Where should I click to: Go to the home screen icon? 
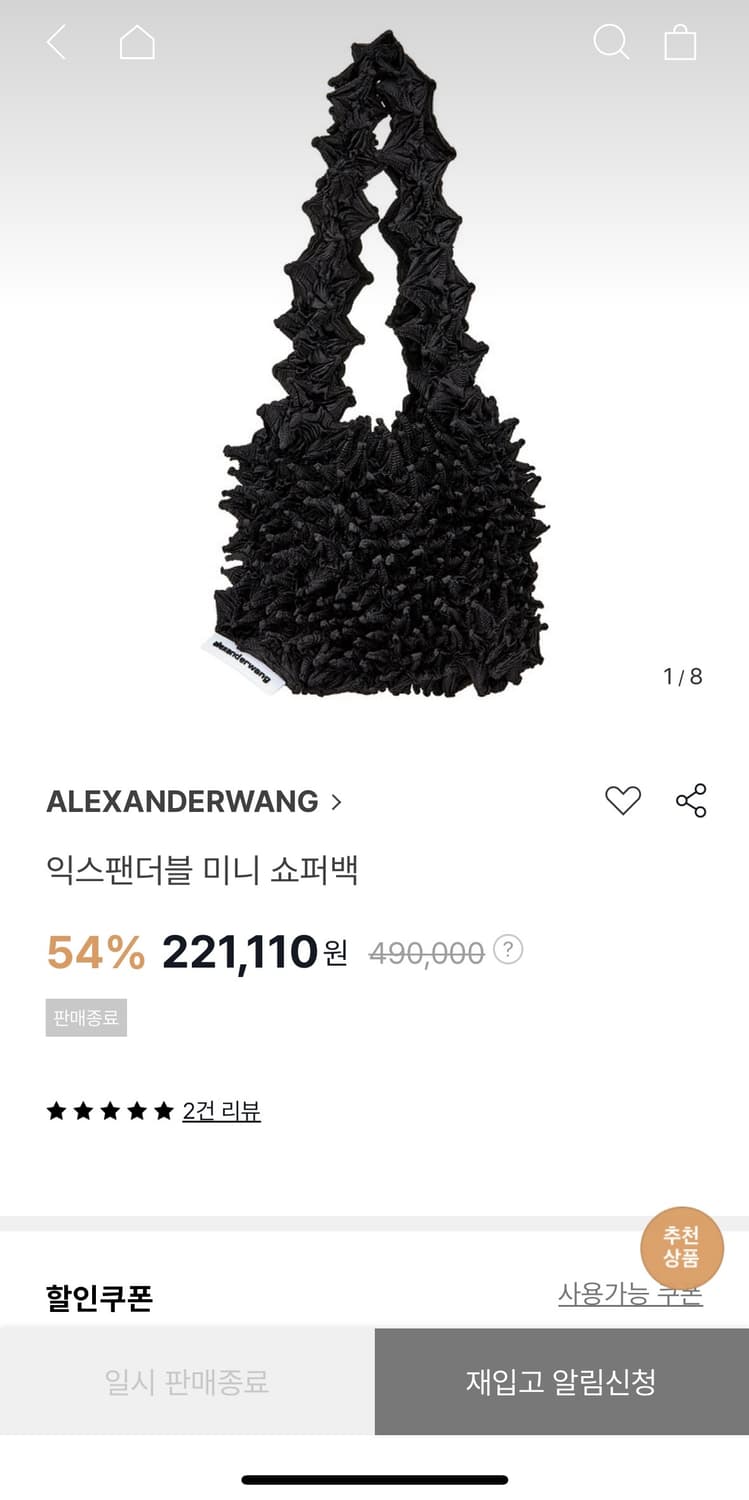pos(137,43)
